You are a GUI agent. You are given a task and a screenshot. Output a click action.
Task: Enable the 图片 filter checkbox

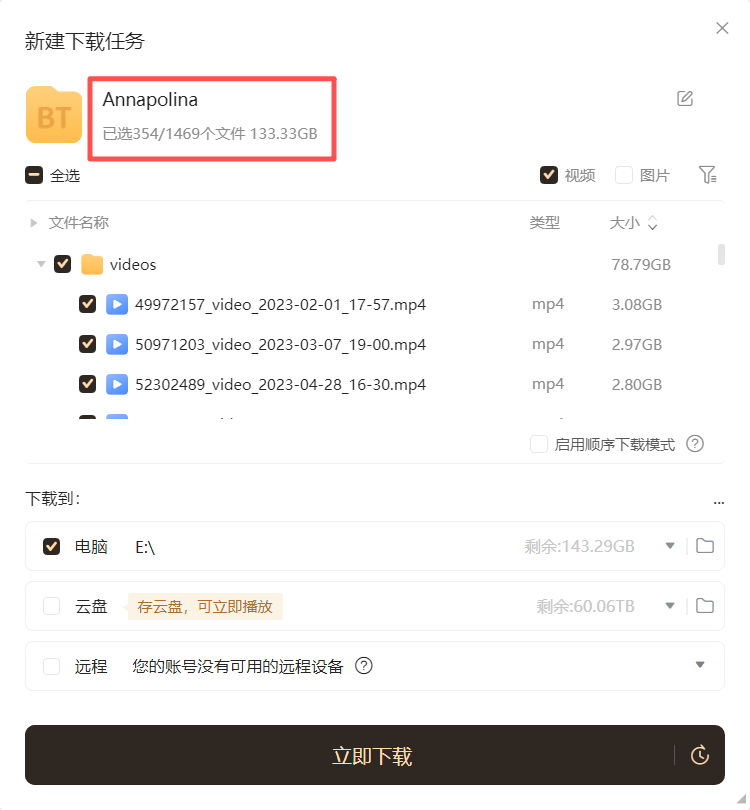pos(624,175)
